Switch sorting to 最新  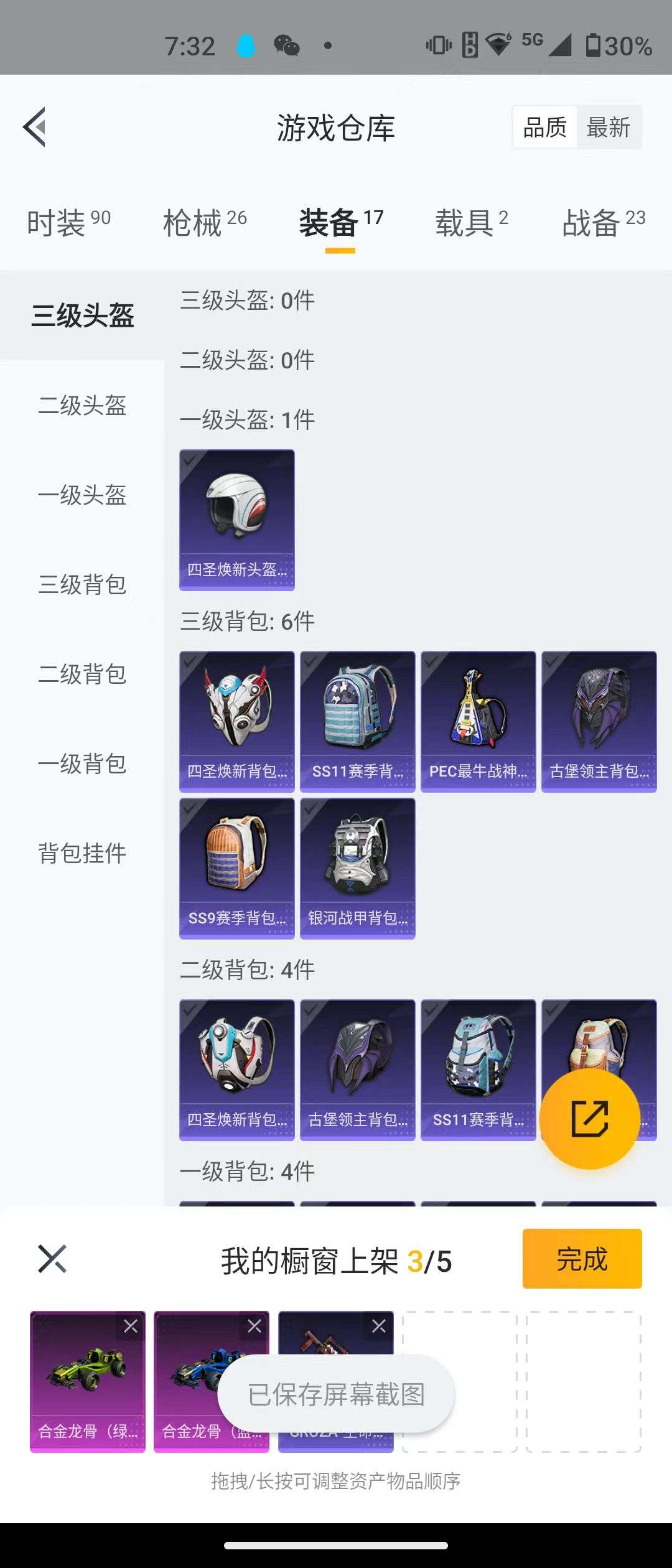click(609, 126)
